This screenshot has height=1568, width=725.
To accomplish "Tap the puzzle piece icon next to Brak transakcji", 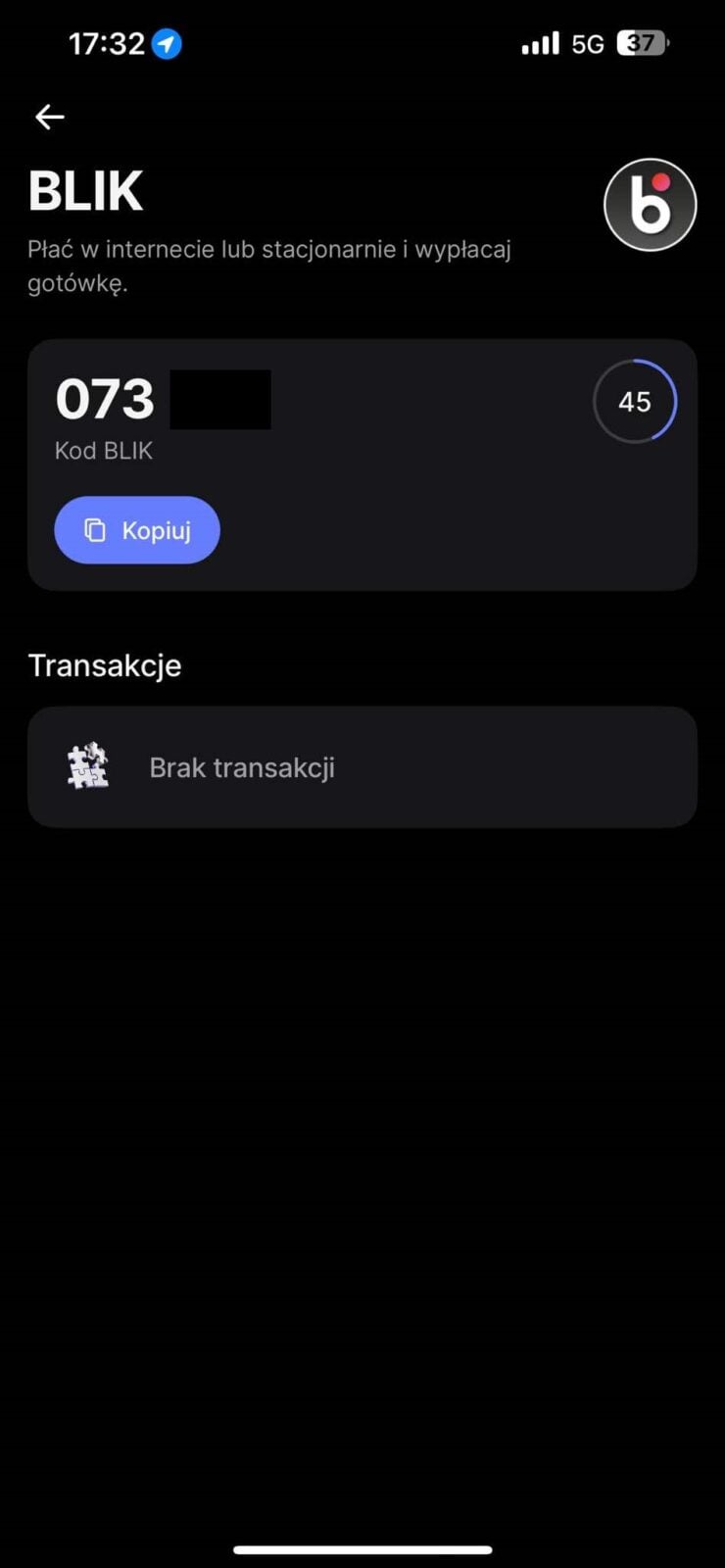I will pos(87,767).
